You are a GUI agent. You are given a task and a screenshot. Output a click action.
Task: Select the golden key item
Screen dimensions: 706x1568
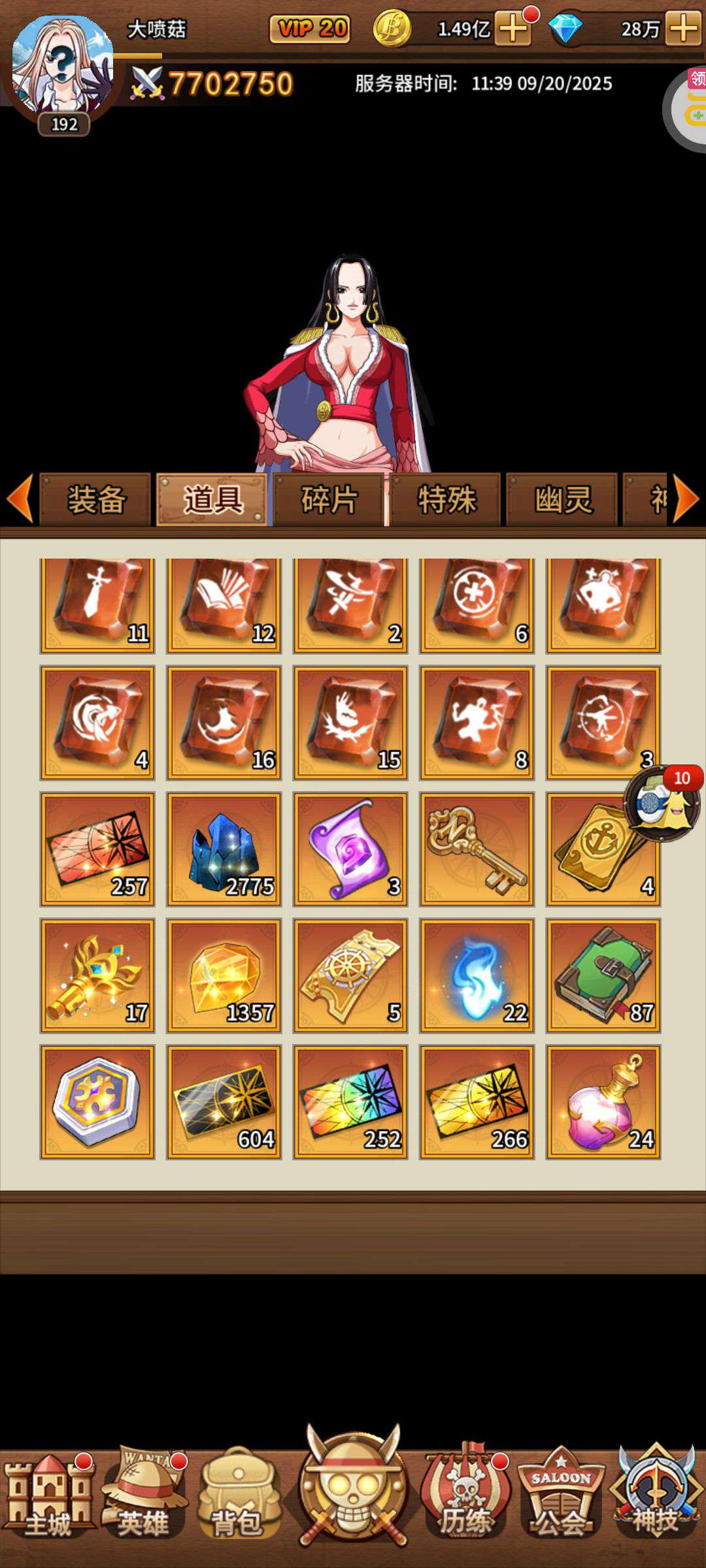(477, 849)
